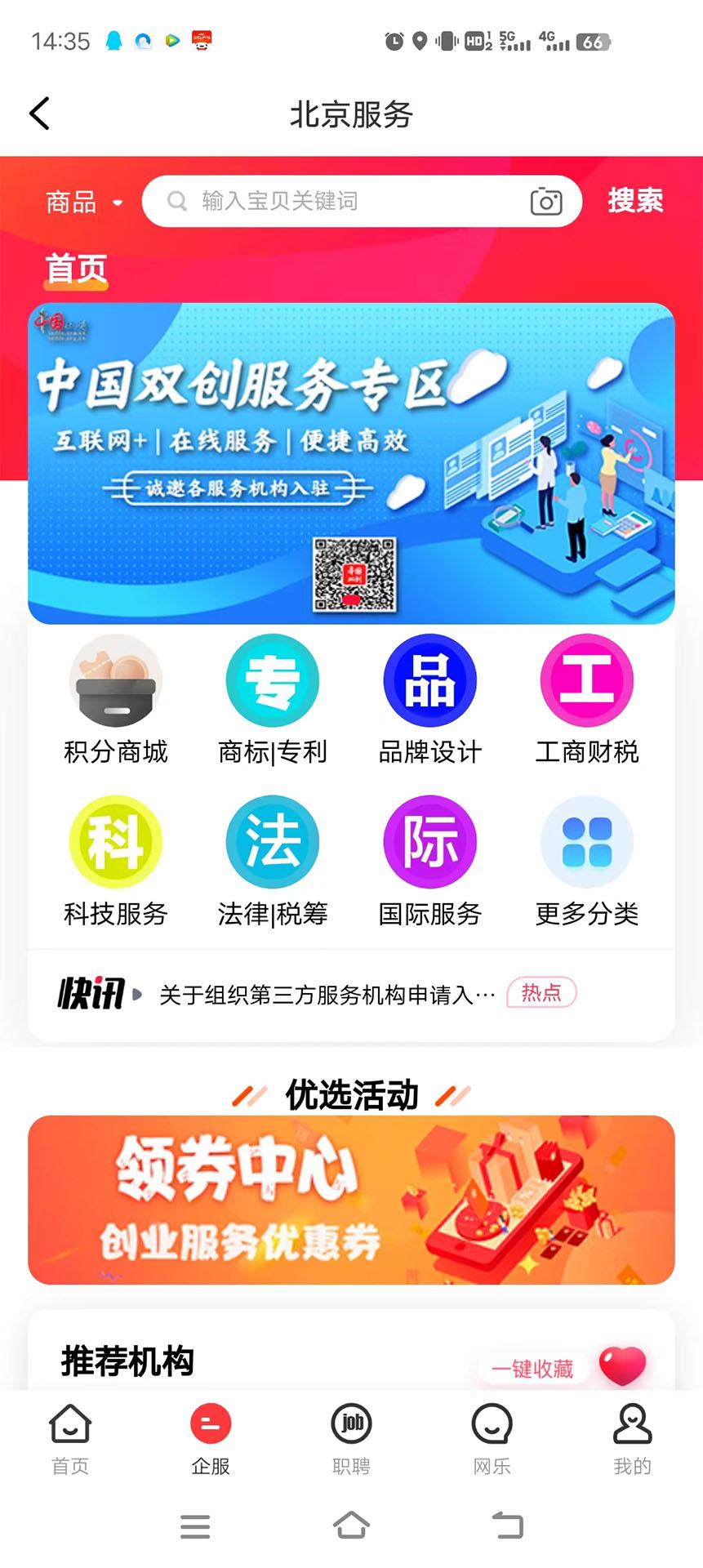Click the keyword search input field
This screenshot has height=1568, width=703.
click(x=351, y=201)
